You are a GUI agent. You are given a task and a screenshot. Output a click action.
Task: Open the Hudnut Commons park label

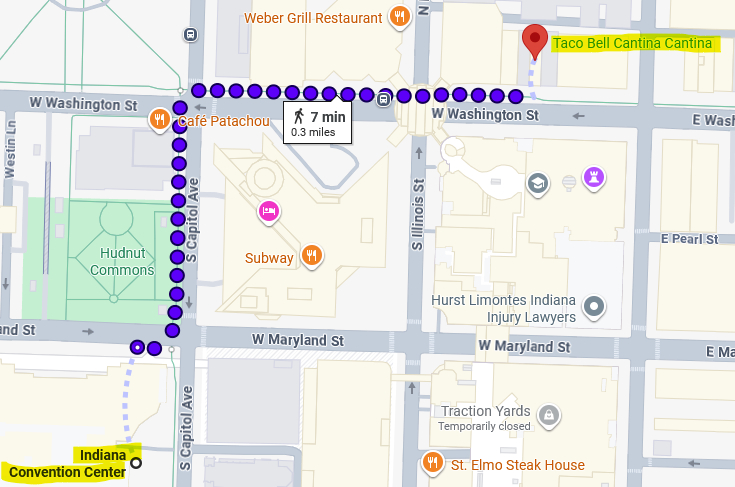[x=122, y=260]
